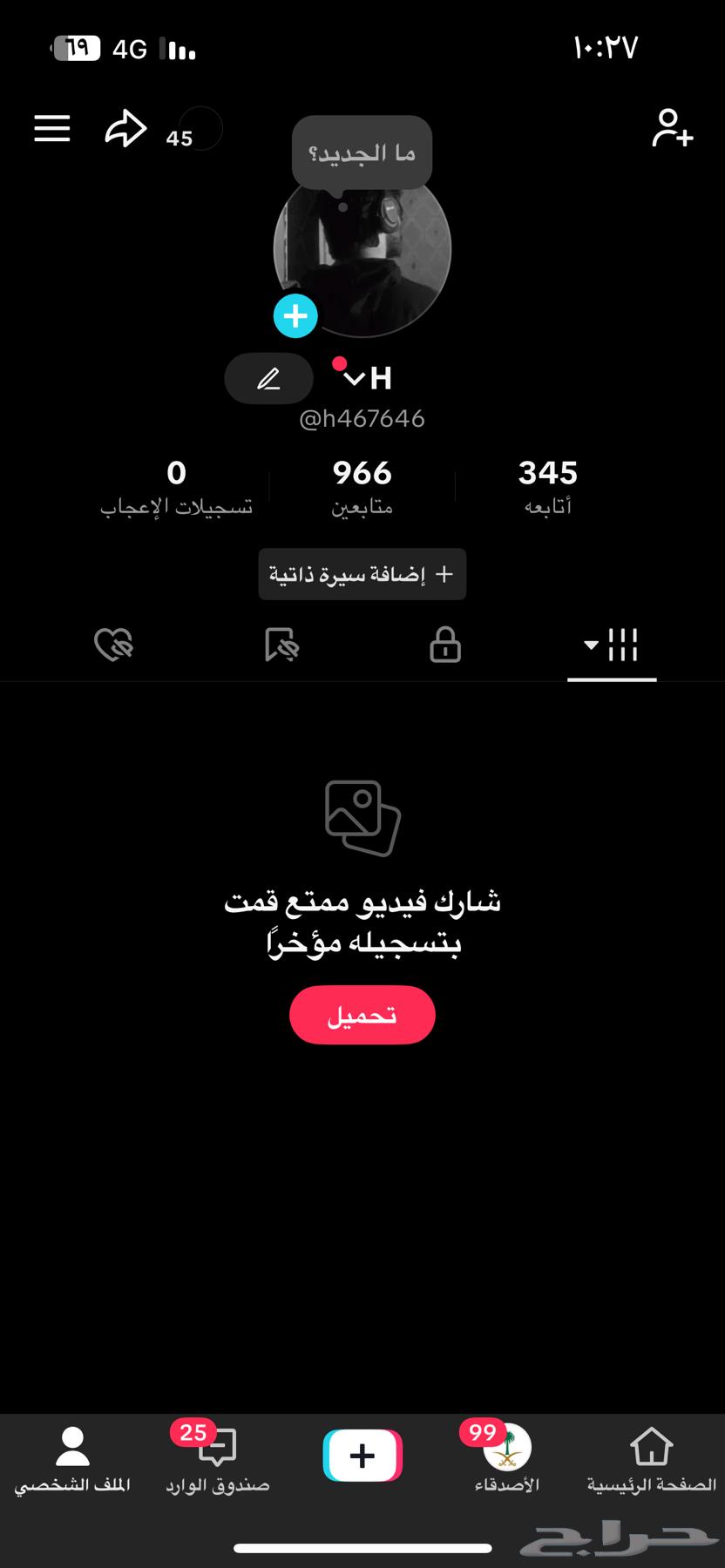
Task: Click the share profile arrow icon
Action: tap(125, 128)
